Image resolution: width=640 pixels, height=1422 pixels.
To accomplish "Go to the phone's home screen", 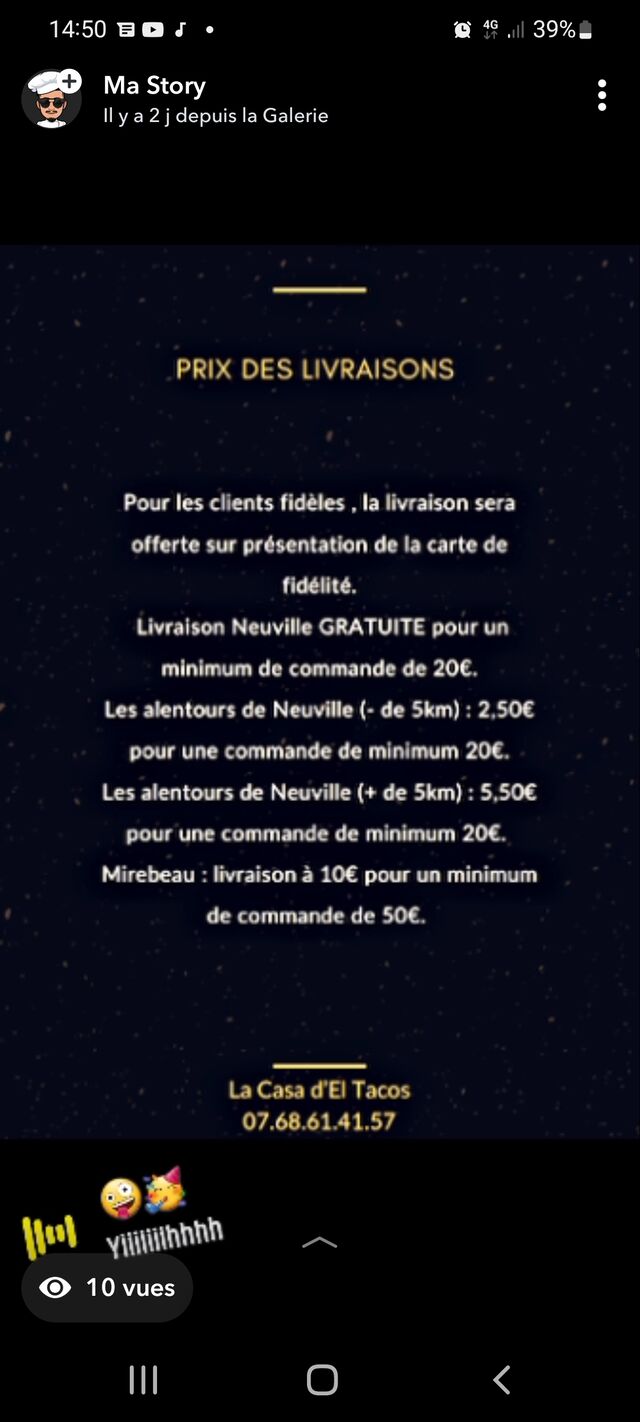I will [322, 1380].
